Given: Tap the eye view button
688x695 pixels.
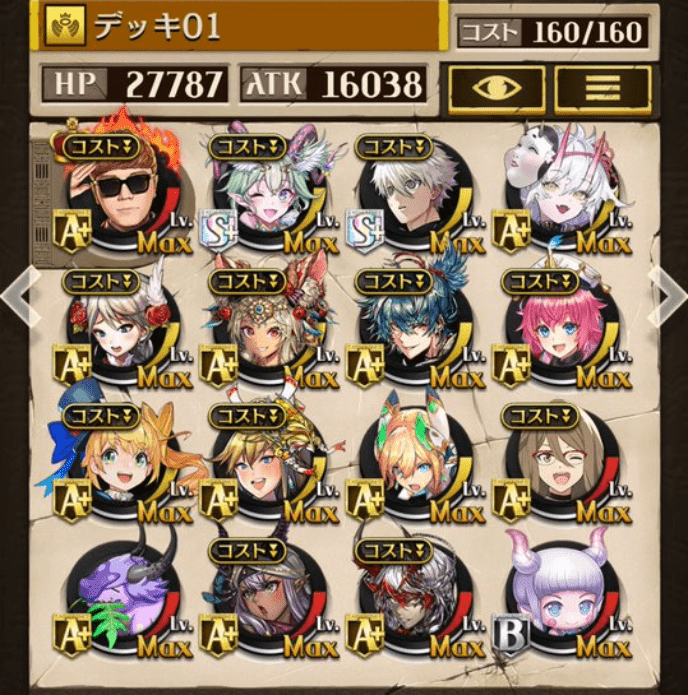Looking at the screenshot, I should point(496,88).
